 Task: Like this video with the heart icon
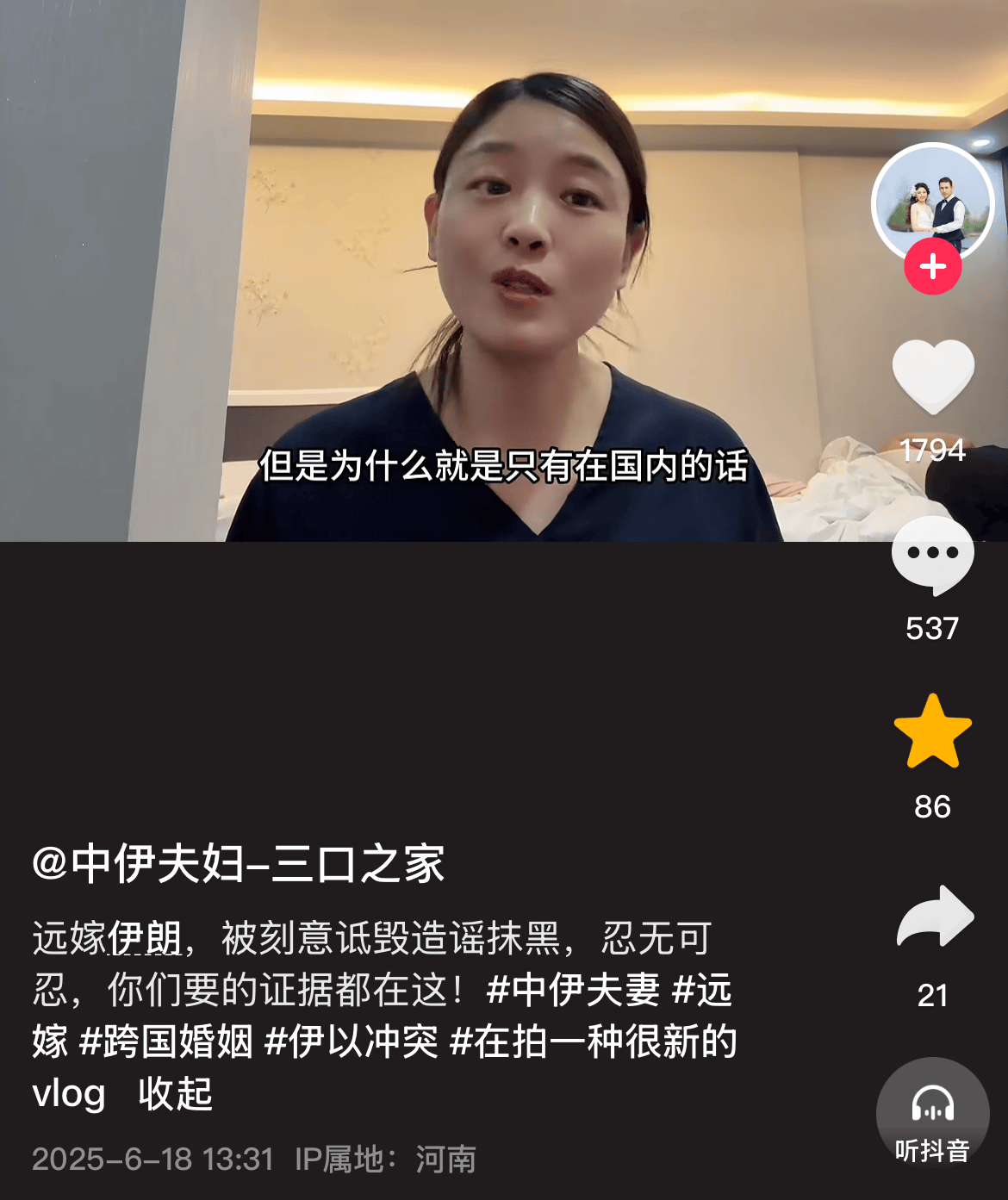point(932,375)
